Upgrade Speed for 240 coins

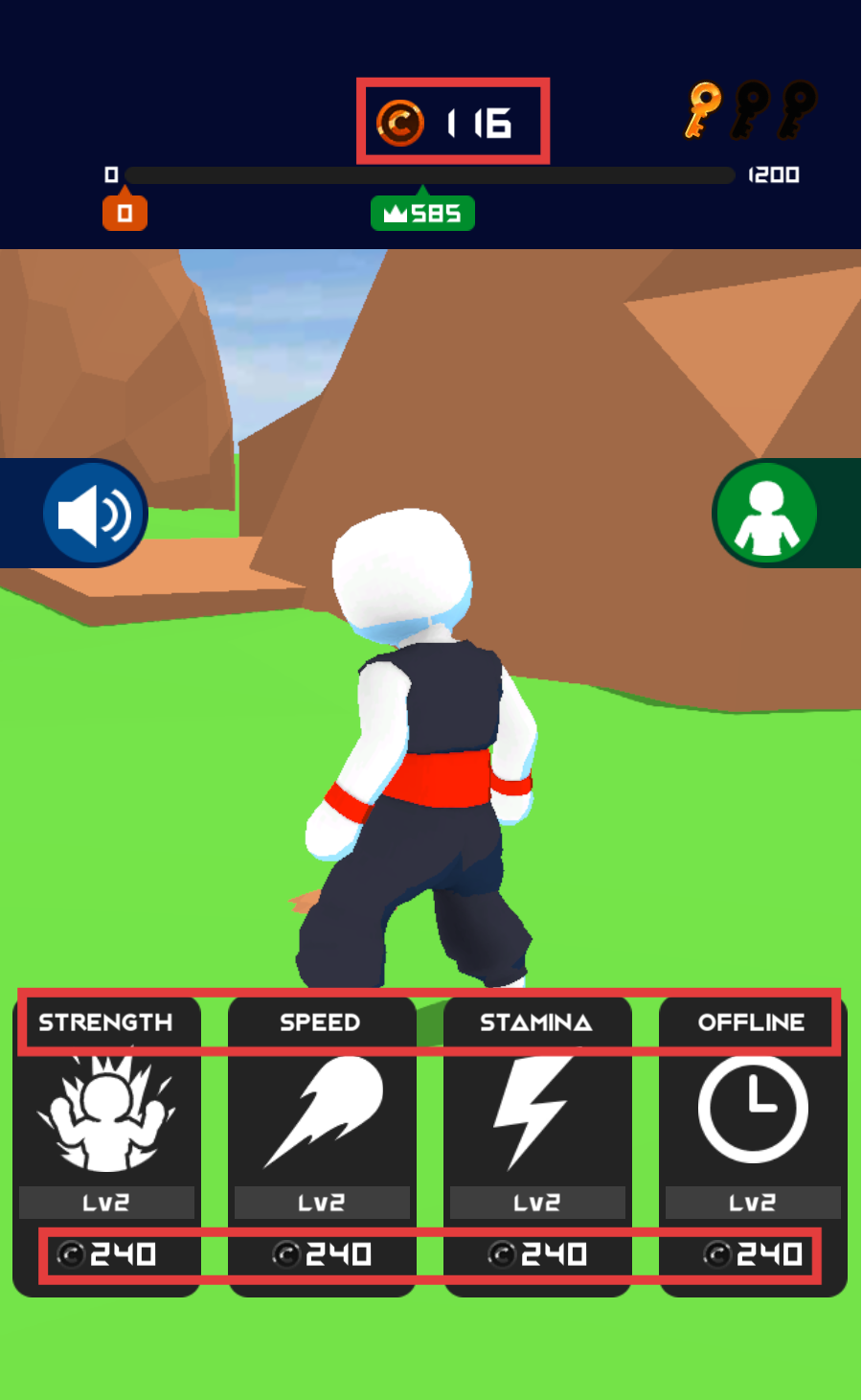[x=322, y=1145]
